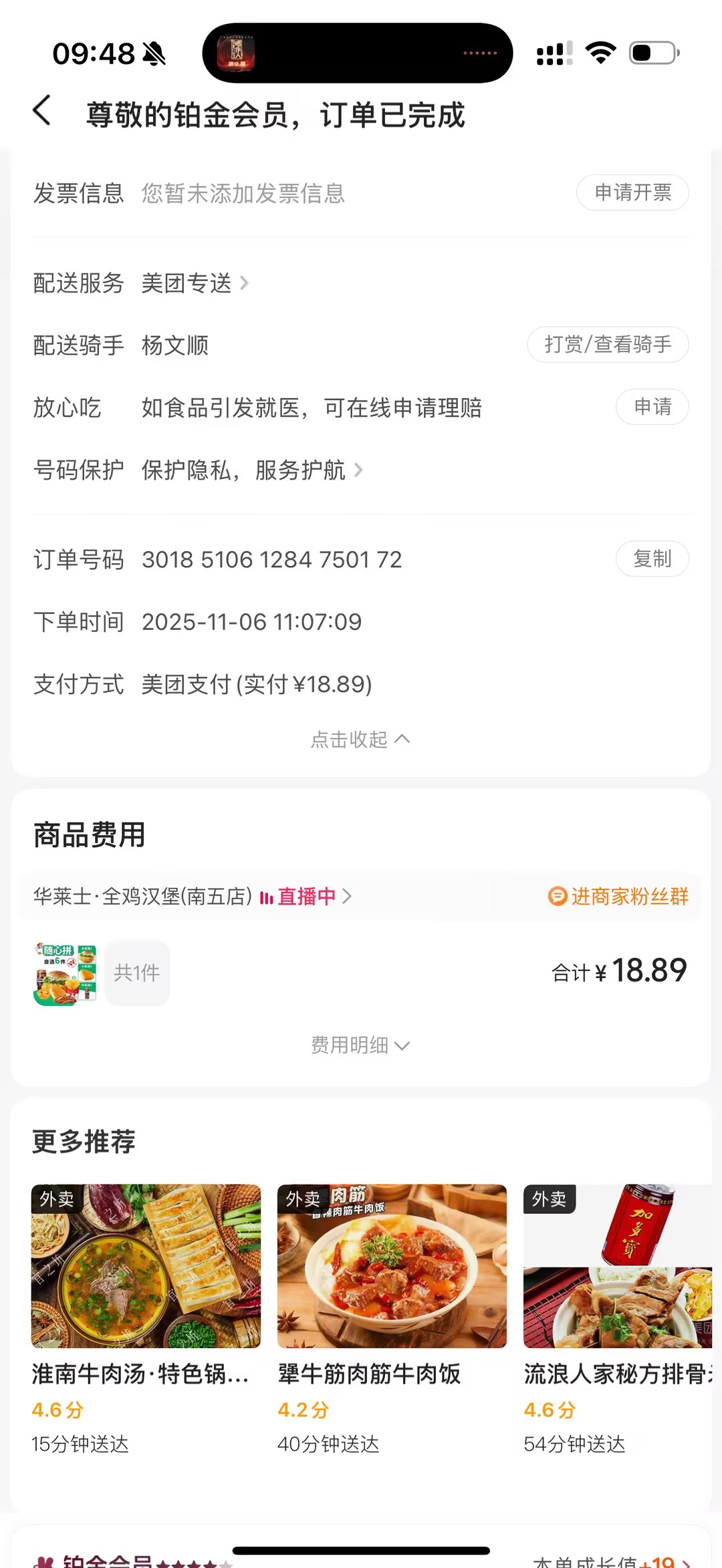This screenshot has width=722, height=1568.
Task: Join the store group via 进商家粉丝群
Action: (618, 897)
